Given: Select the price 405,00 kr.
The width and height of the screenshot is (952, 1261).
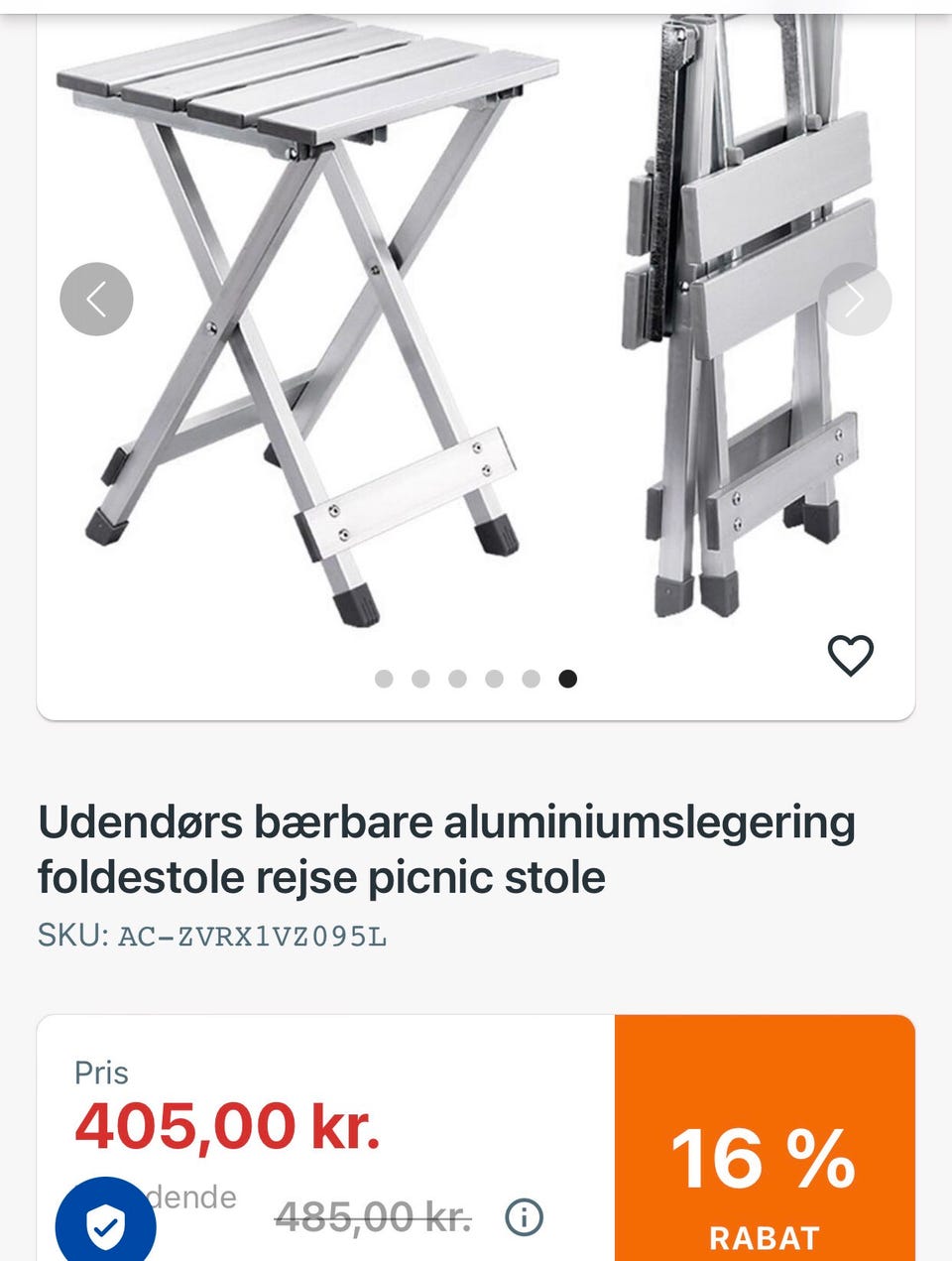Looking at the screenshot, I should point(228,1128).
